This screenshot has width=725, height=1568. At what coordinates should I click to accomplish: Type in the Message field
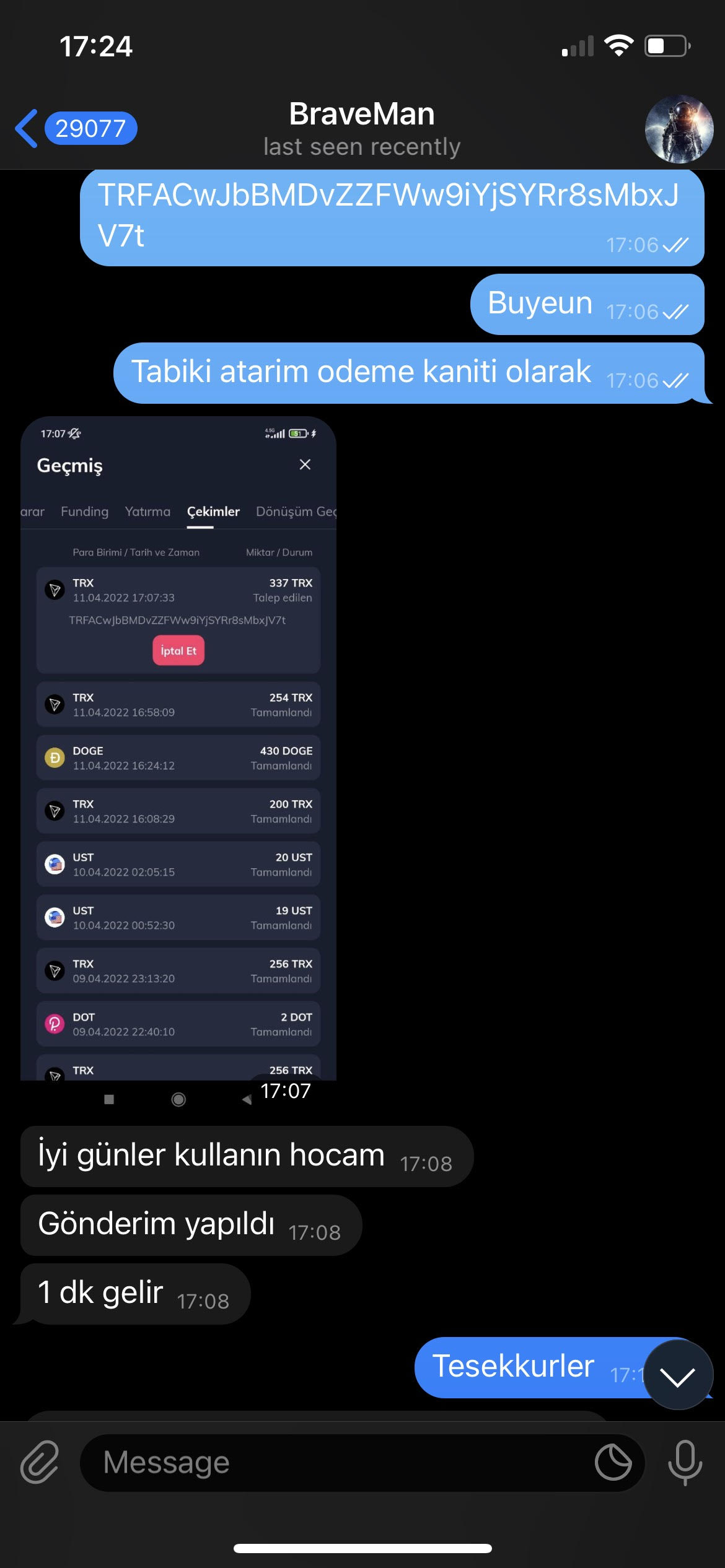[x=338, y=1463]
